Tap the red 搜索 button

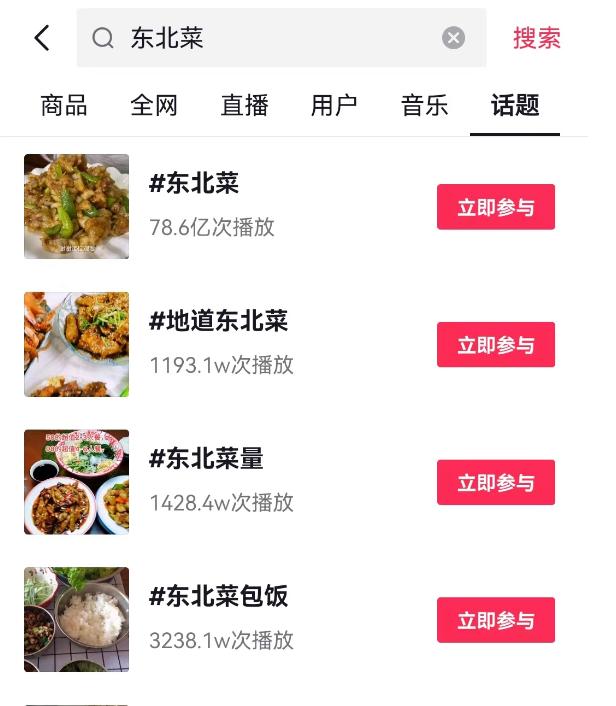537,38
